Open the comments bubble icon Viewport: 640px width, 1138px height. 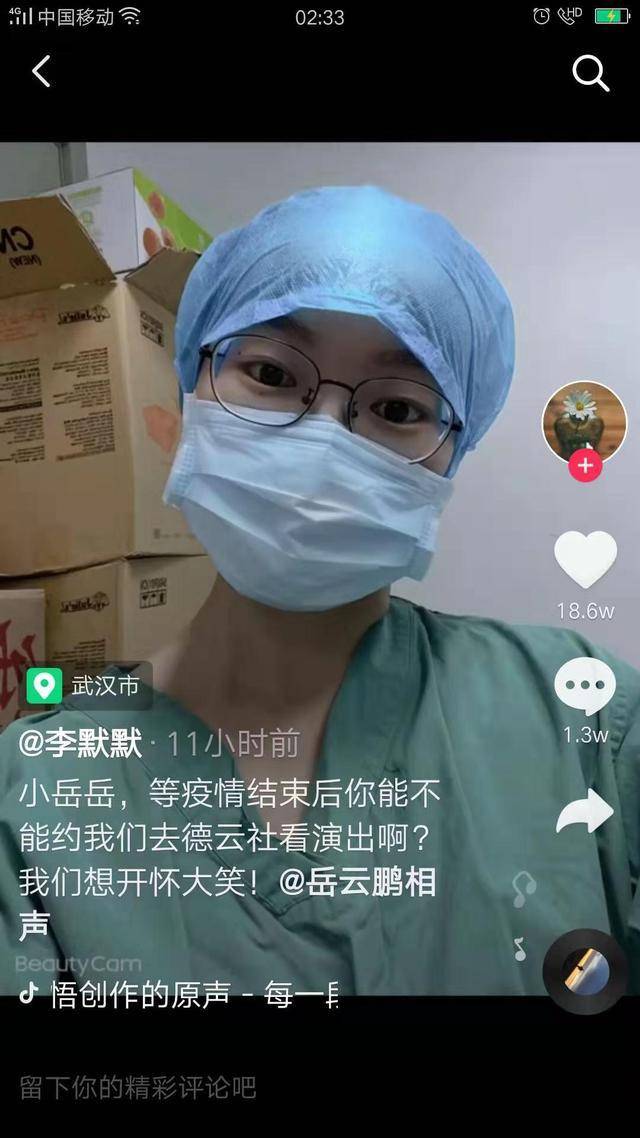(585, 688)
